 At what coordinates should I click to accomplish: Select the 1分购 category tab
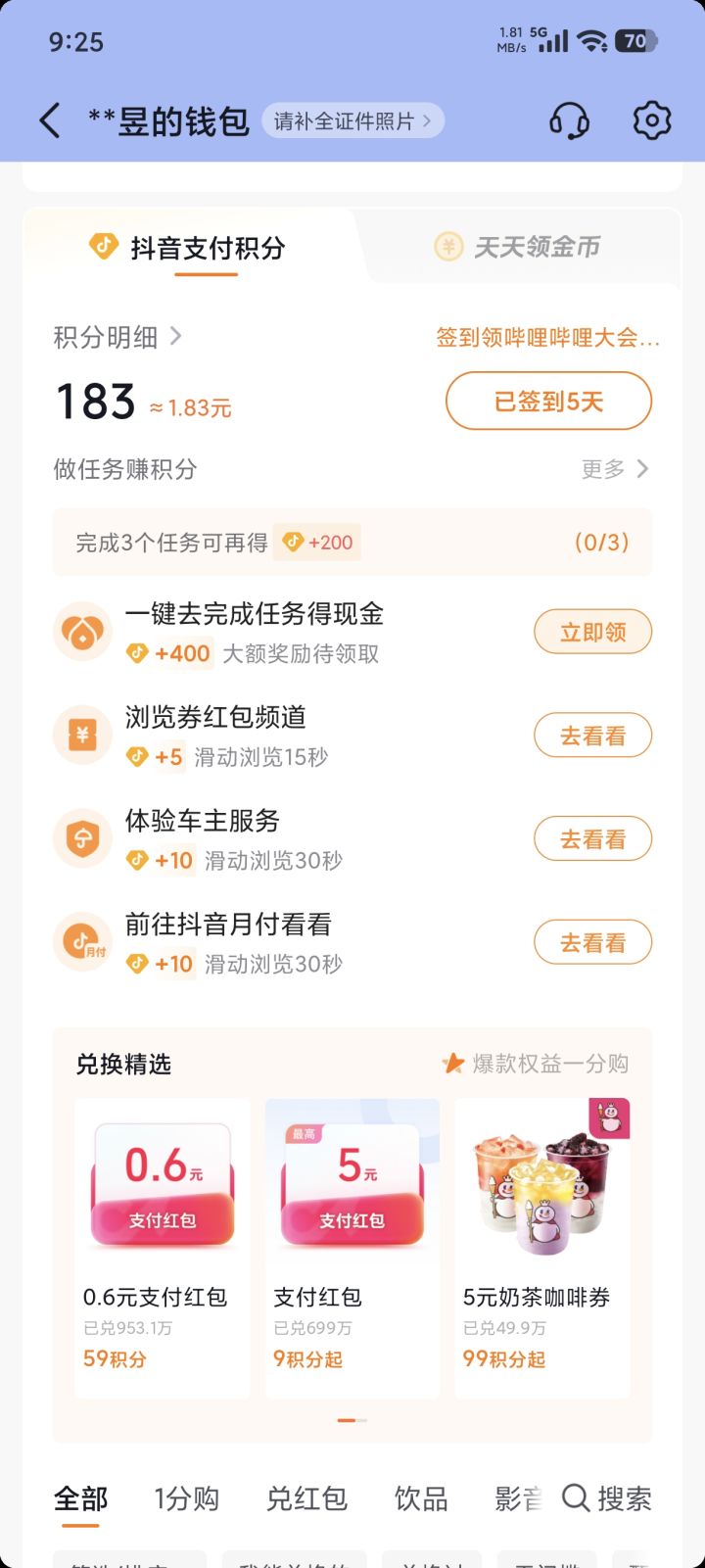186,1498
